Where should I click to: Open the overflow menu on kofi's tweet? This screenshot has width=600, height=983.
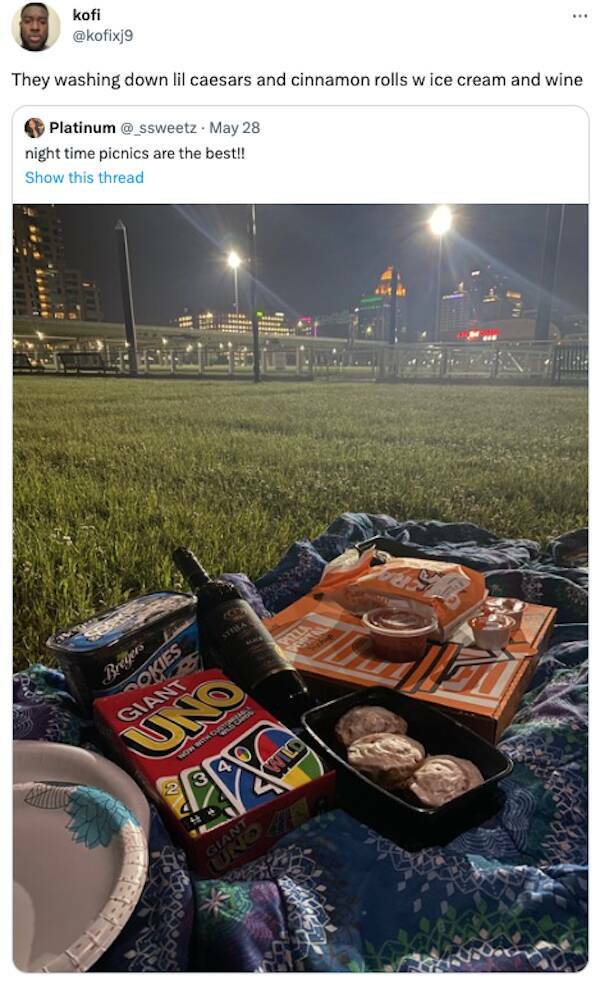580,16
